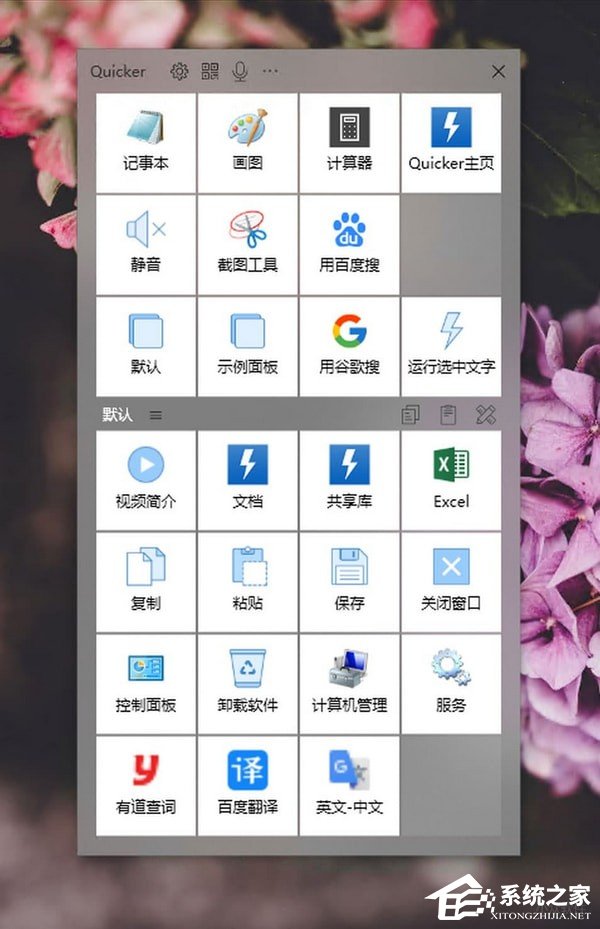Close the Quicker panel

[498, 71]
